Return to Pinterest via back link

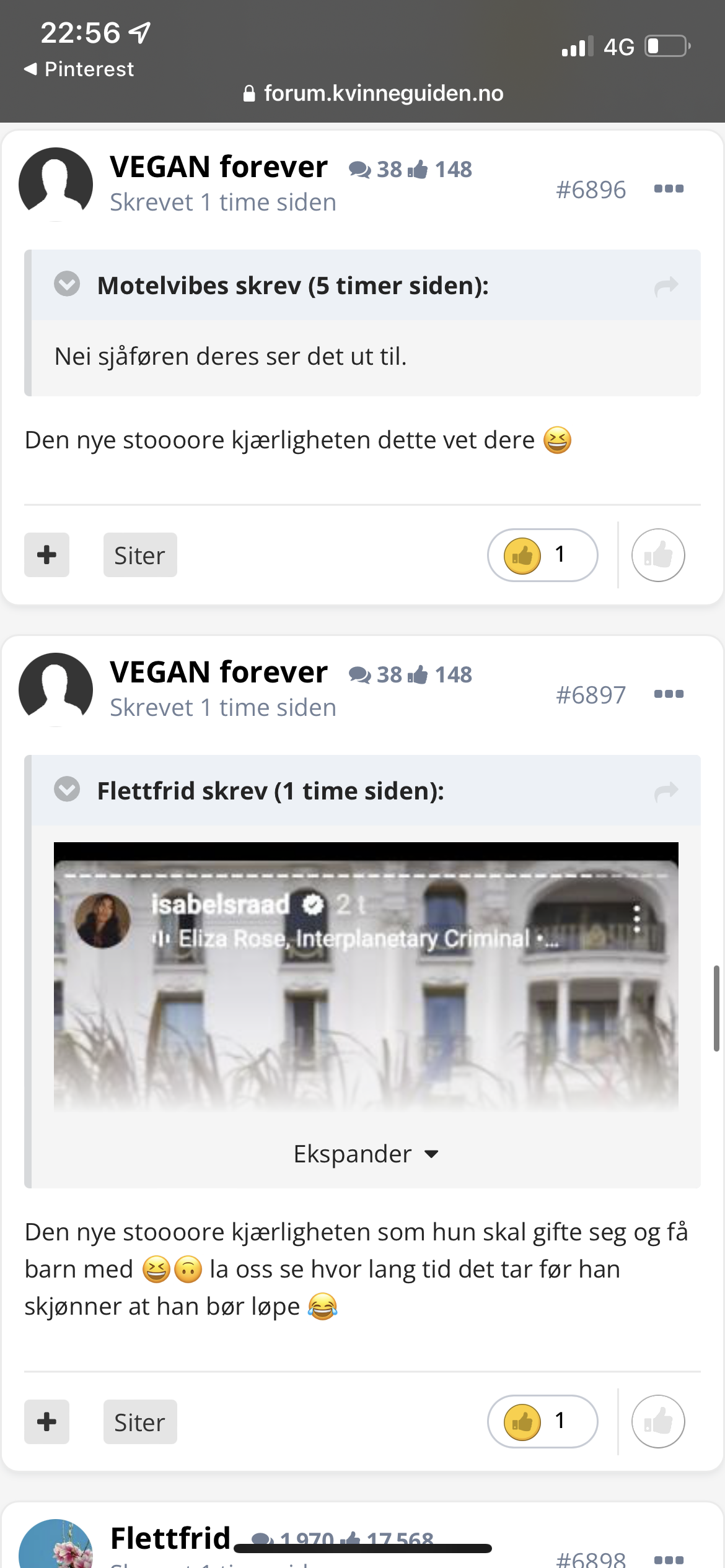tap(79, 69)
